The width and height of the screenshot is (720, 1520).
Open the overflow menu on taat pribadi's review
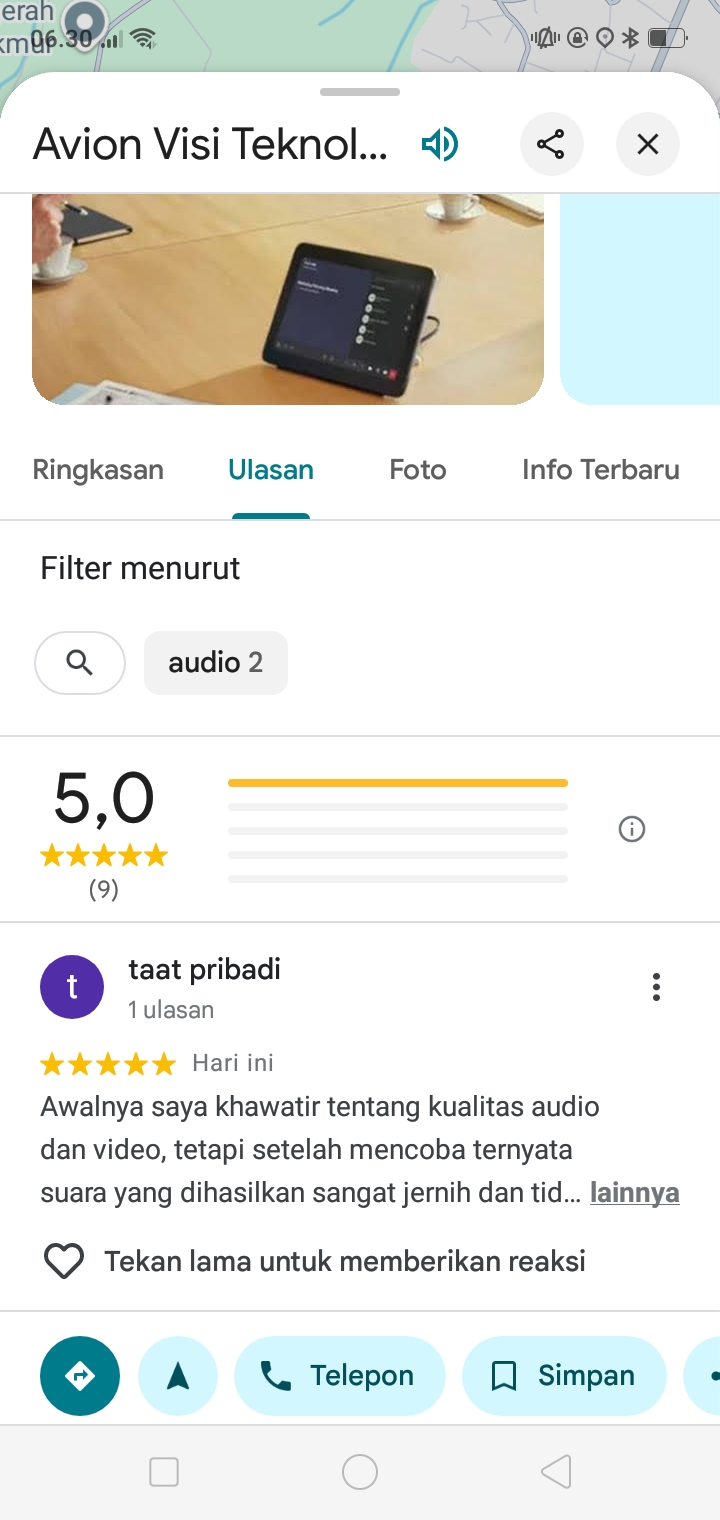click(656, 987)
